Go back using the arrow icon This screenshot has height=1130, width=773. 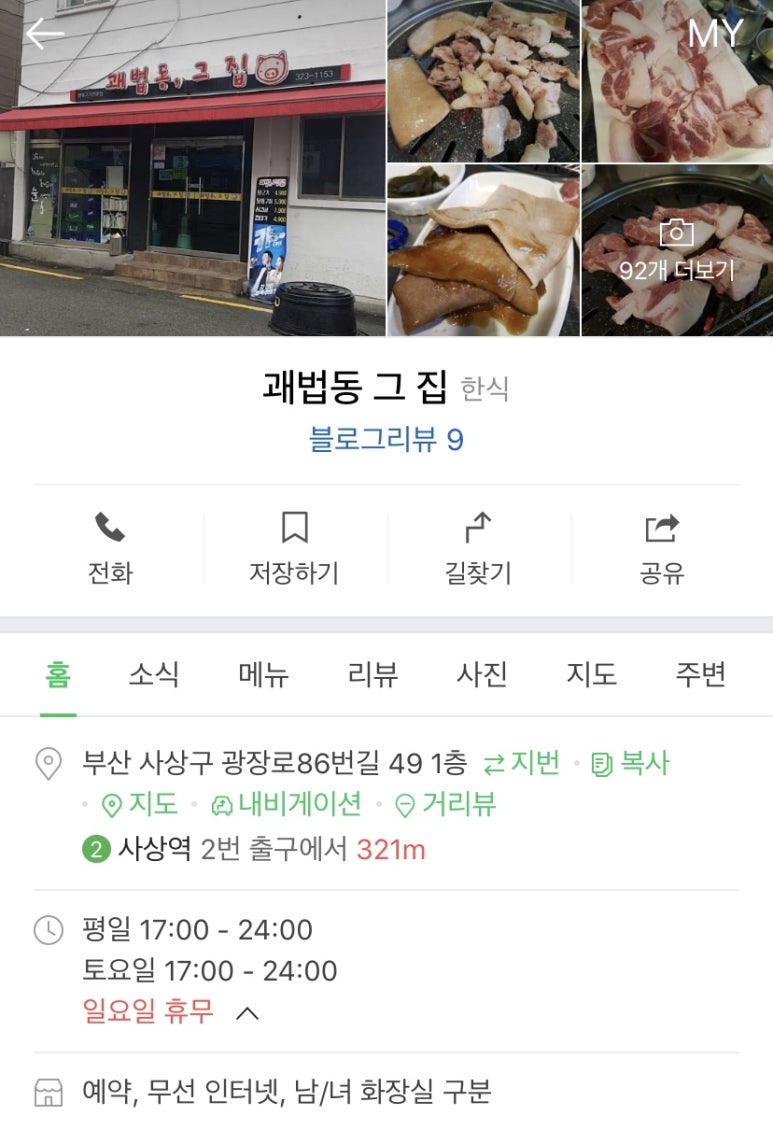[x=45, y=34]
